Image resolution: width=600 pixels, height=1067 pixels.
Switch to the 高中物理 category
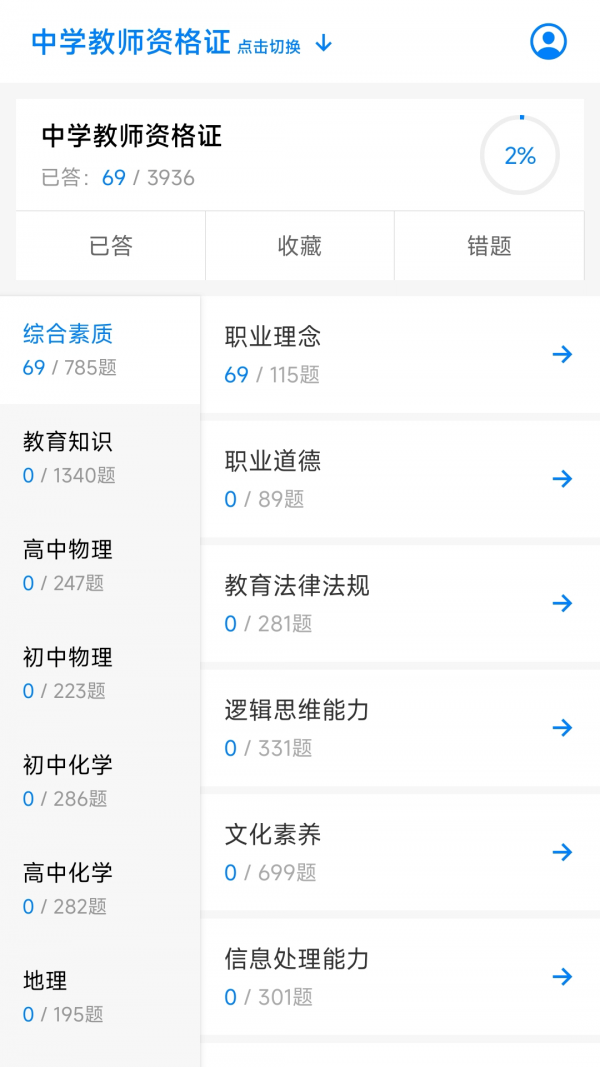[100, 565]
